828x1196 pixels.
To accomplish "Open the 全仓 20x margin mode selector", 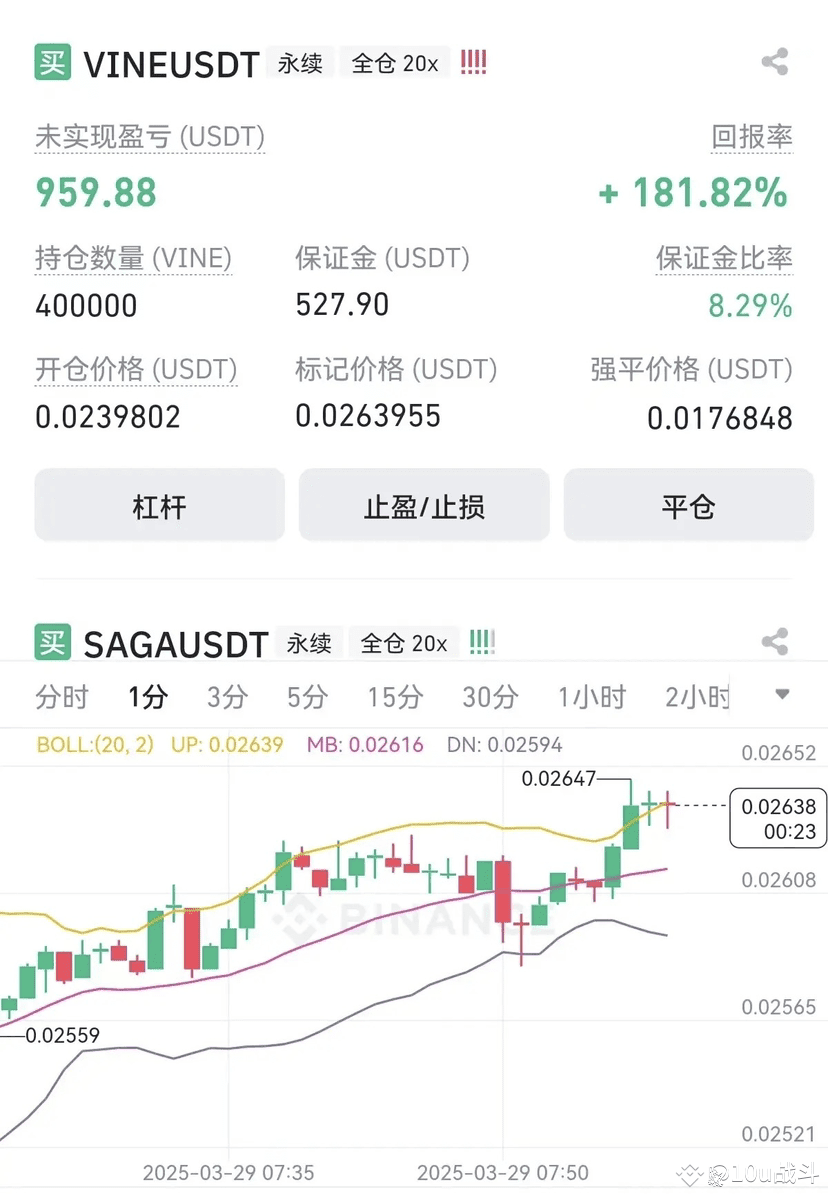I will click(x=393, y=62).
